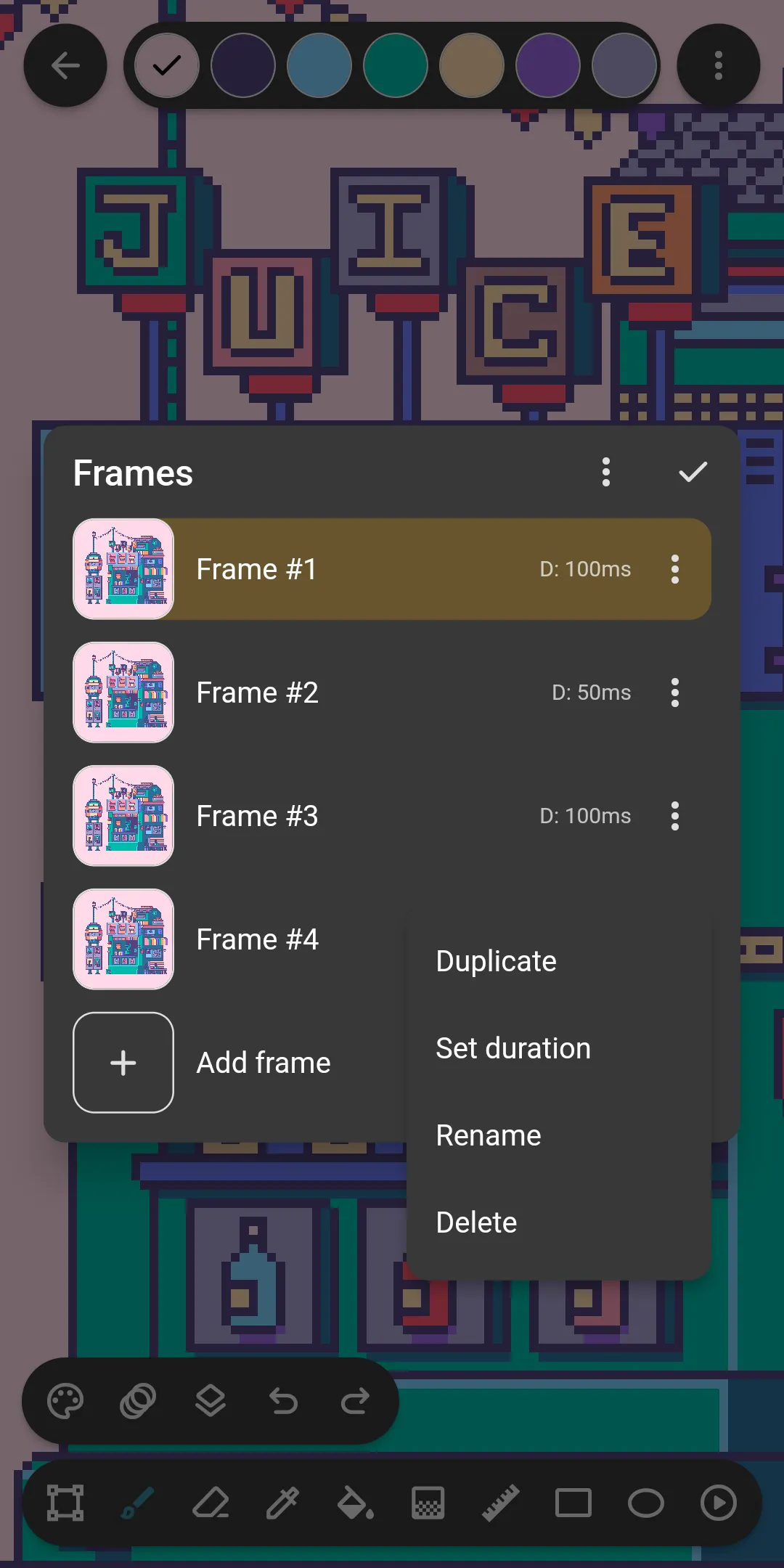The width and height of the screenshot is (784, 1568).
Task: Confirm frames with the checkmark
Action: pos(693,473)
